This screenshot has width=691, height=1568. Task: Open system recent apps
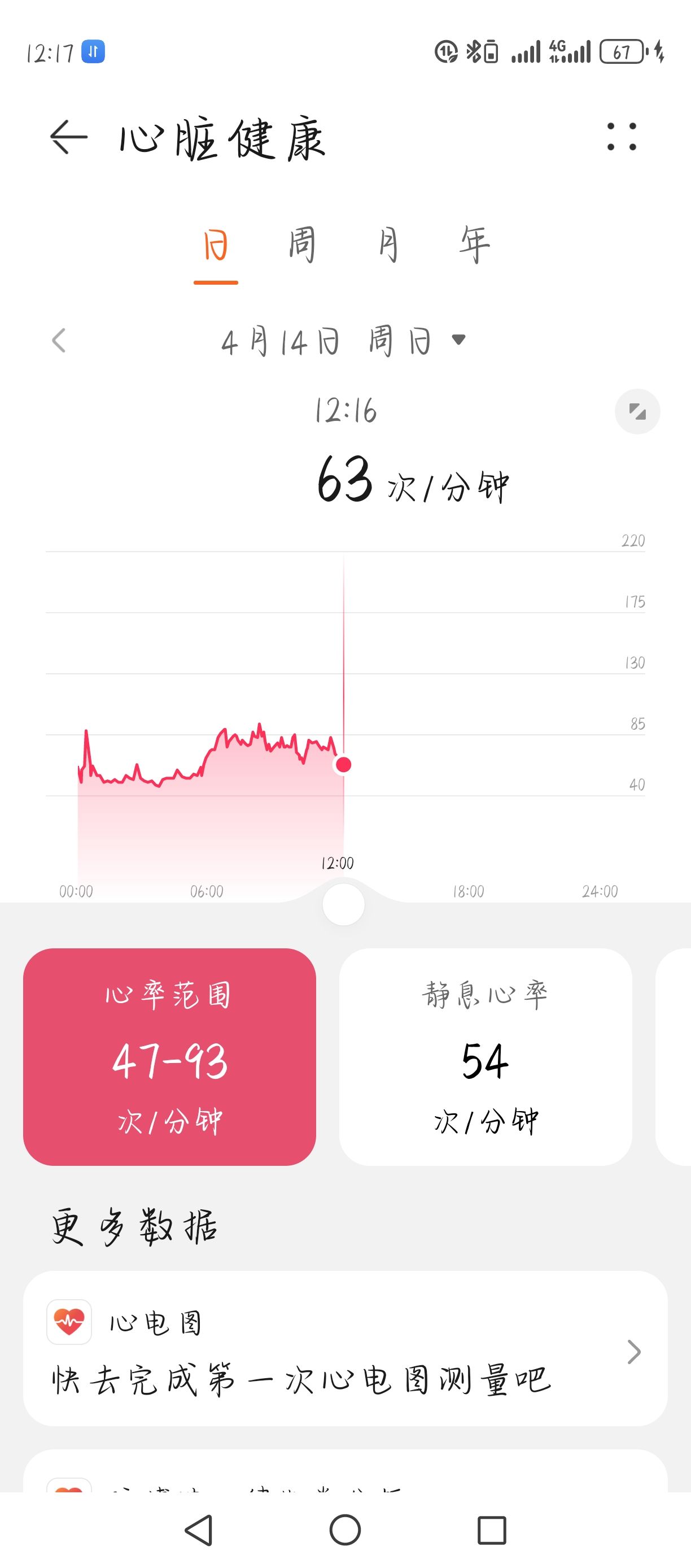492,1530
